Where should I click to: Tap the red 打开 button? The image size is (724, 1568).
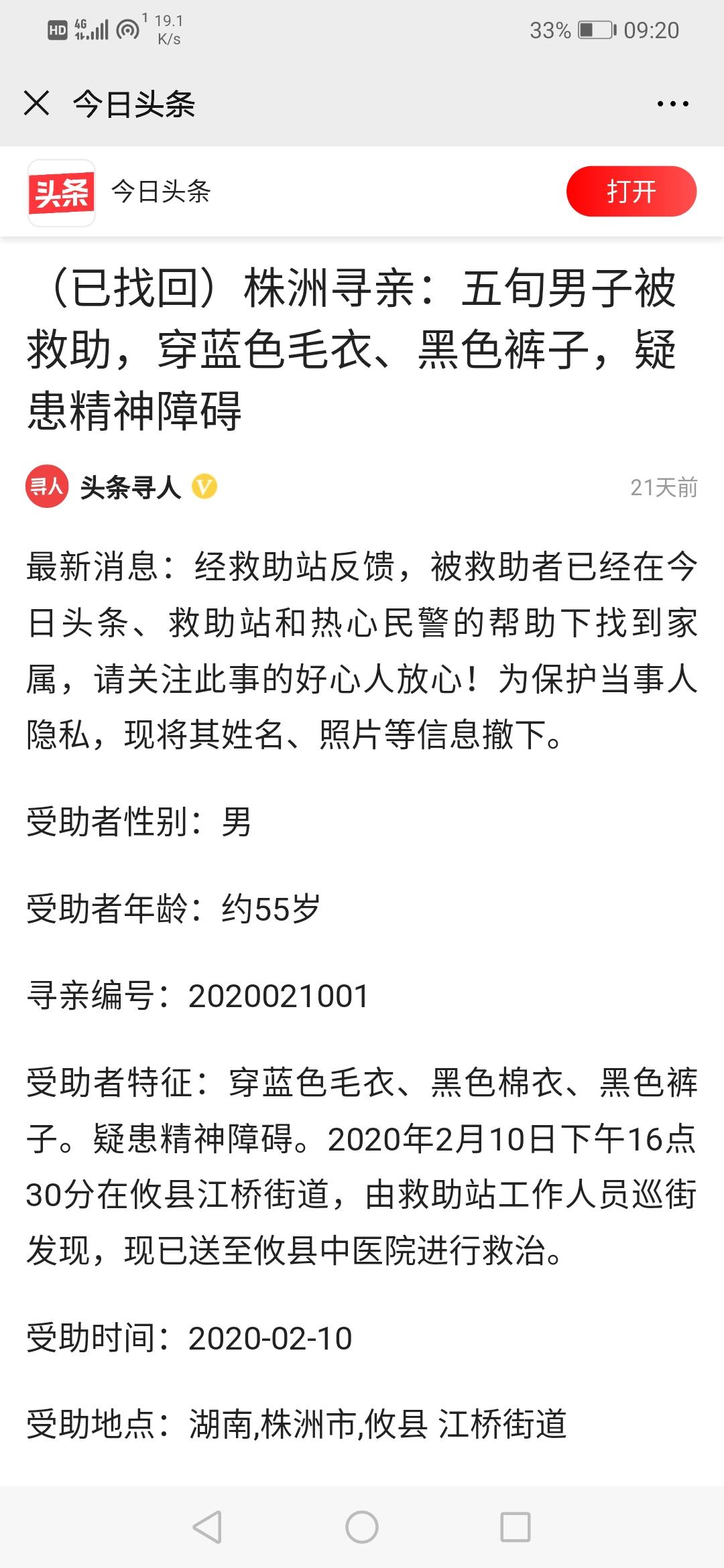point(631,192)
